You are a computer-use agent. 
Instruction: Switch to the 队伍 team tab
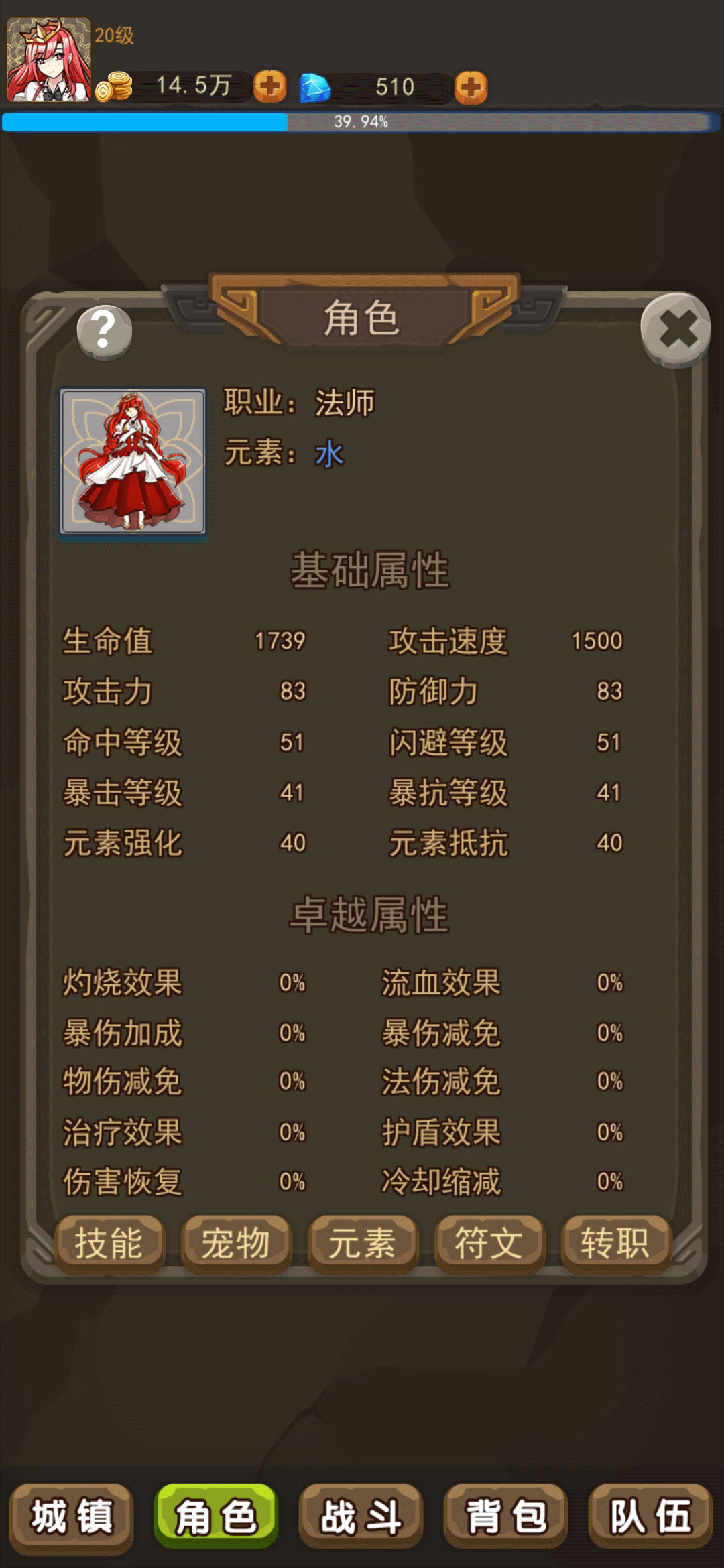click(650, 1516)
